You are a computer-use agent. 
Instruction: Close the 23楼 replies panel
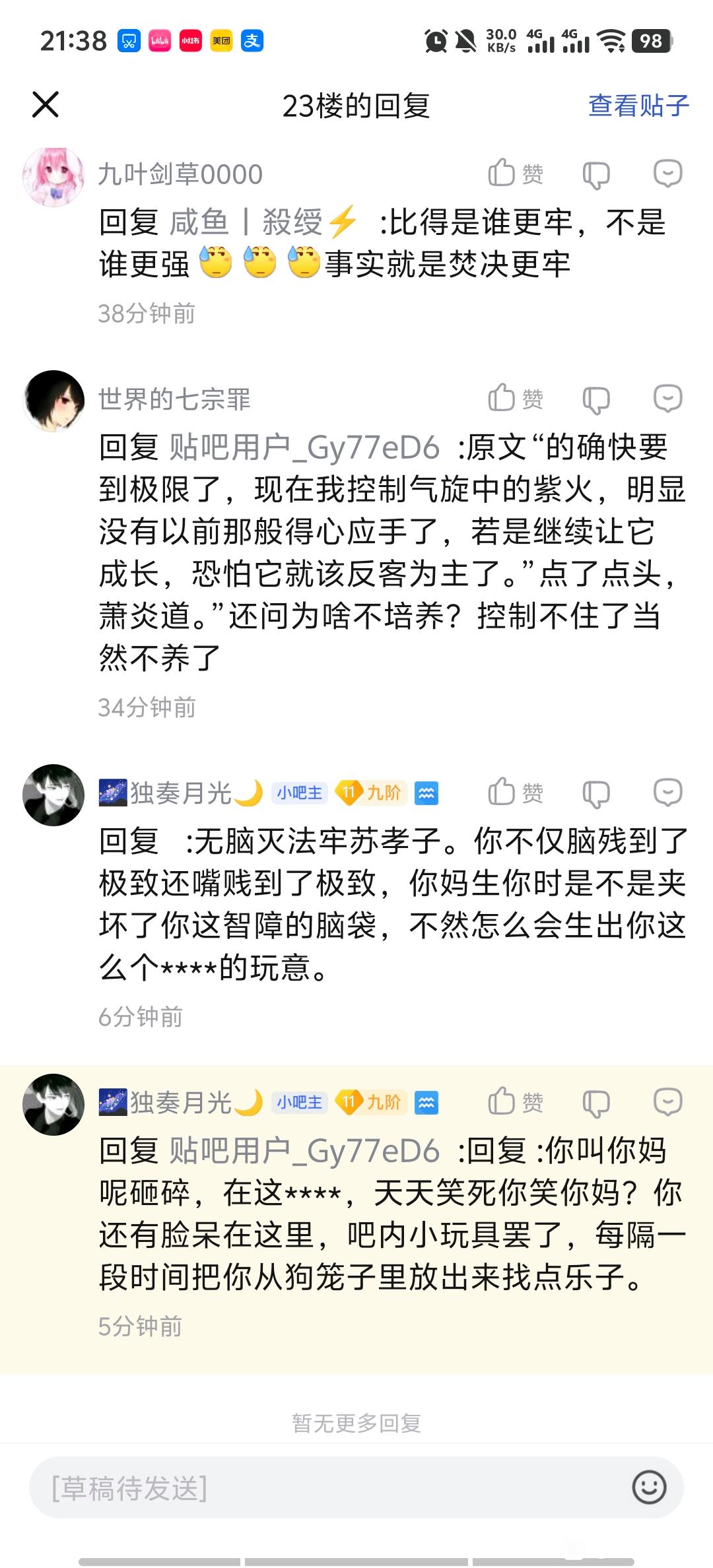tap(46, 105)
